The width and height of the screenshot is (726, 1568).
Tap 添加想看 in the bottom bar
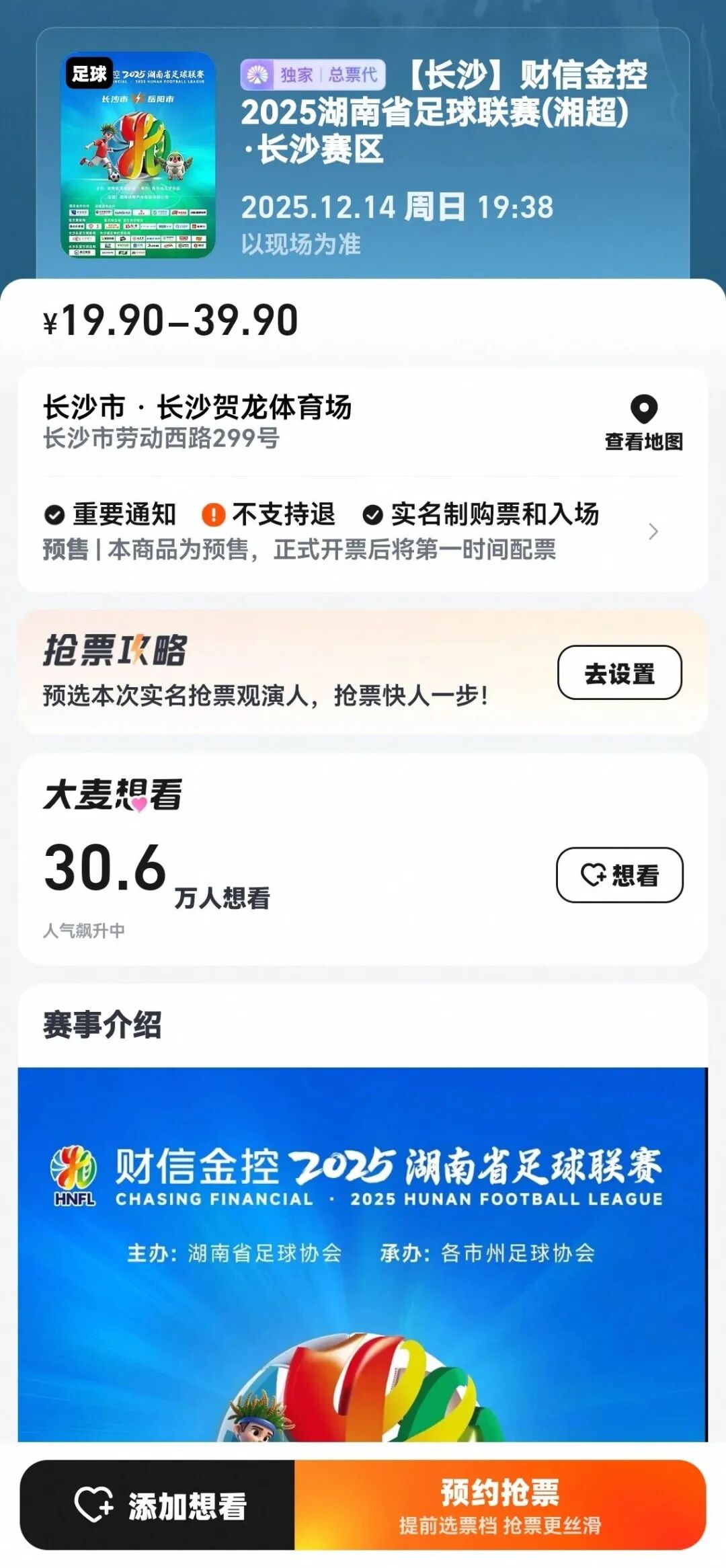pyautogui.click(x=159, y=1505)
